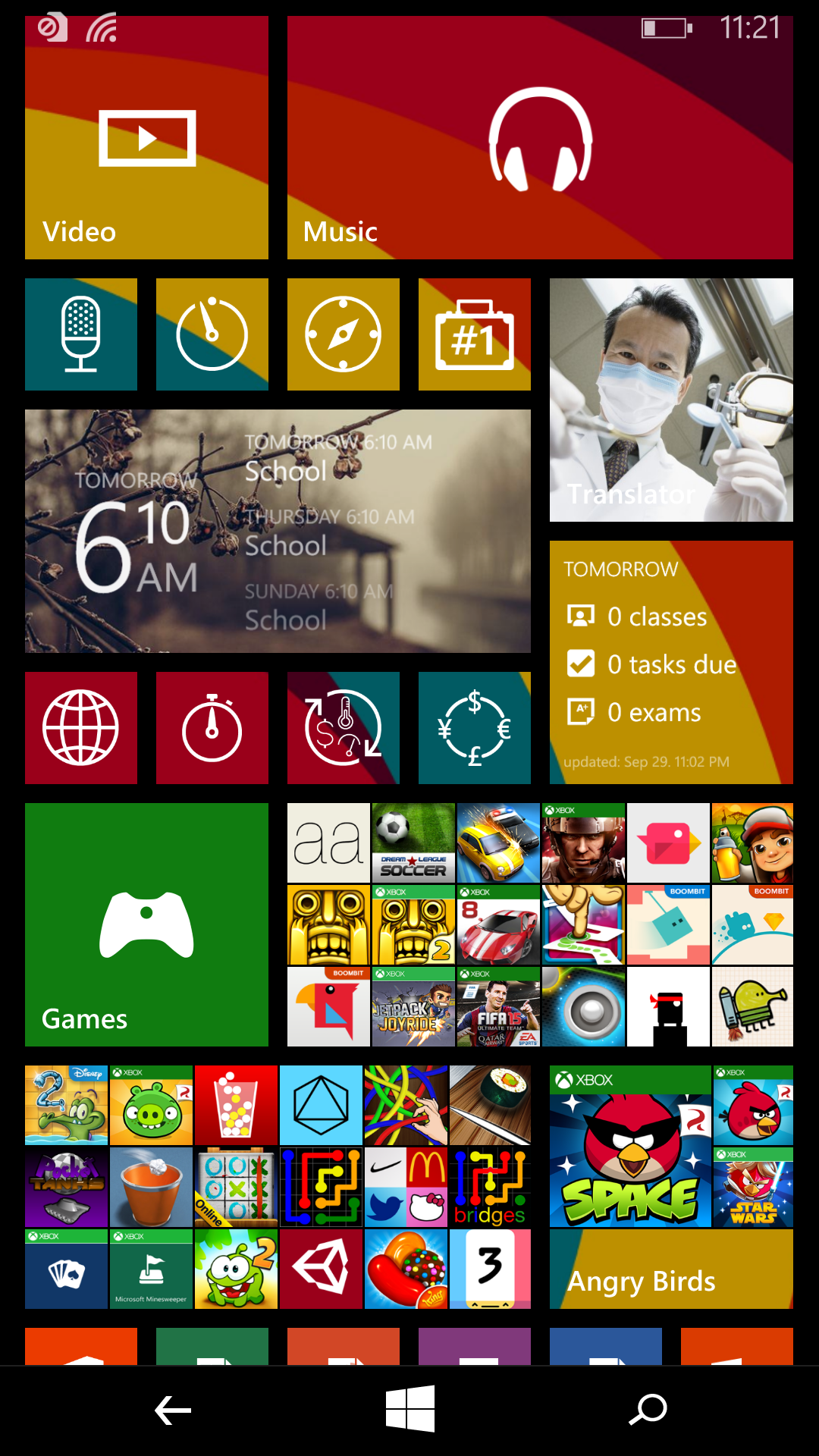Tap the Windows Start button
Image resolution: width=819 pixels, height=1456 pixels.
pyautogui.click(x=409, y=1409)
